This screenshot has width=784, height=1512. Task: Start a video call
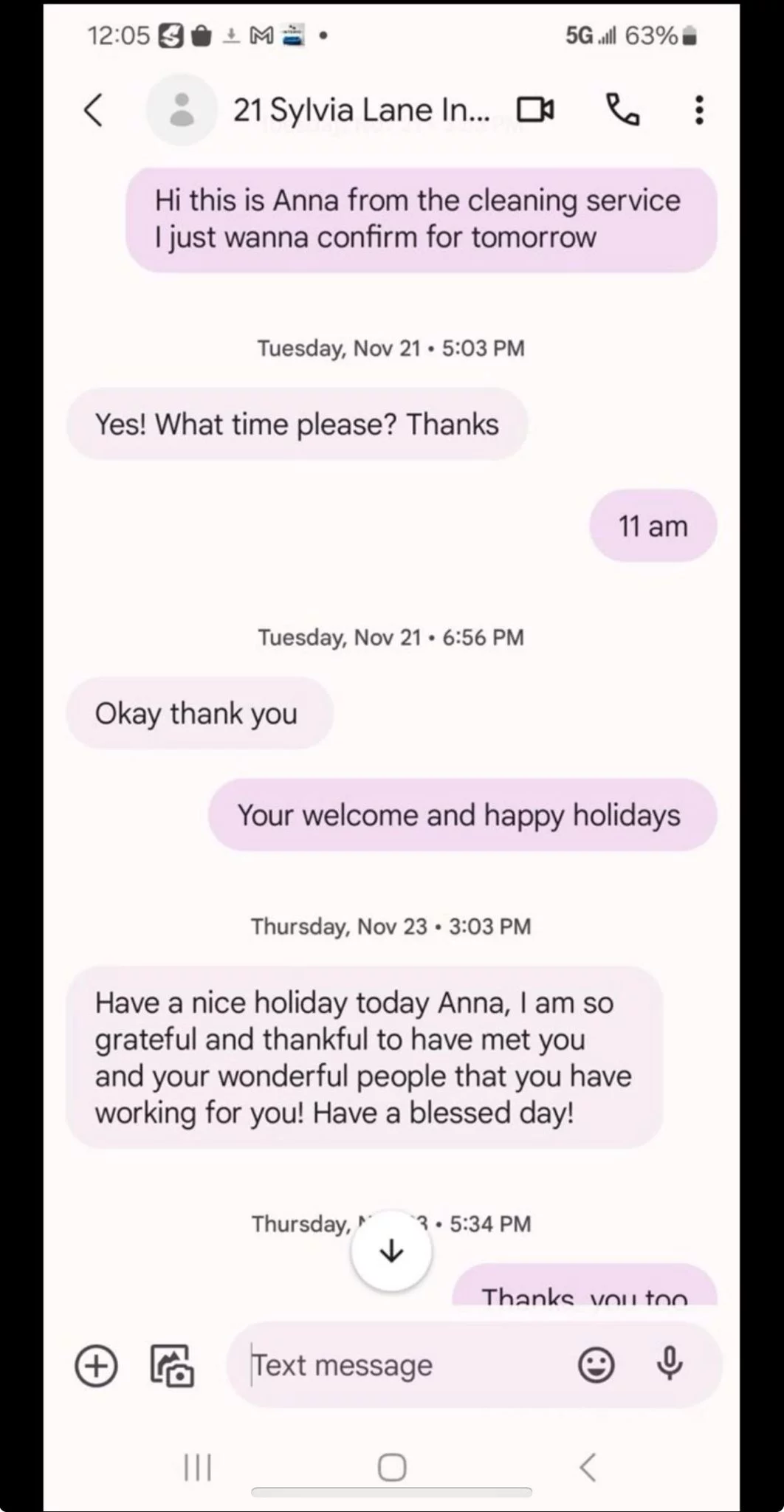536,111
